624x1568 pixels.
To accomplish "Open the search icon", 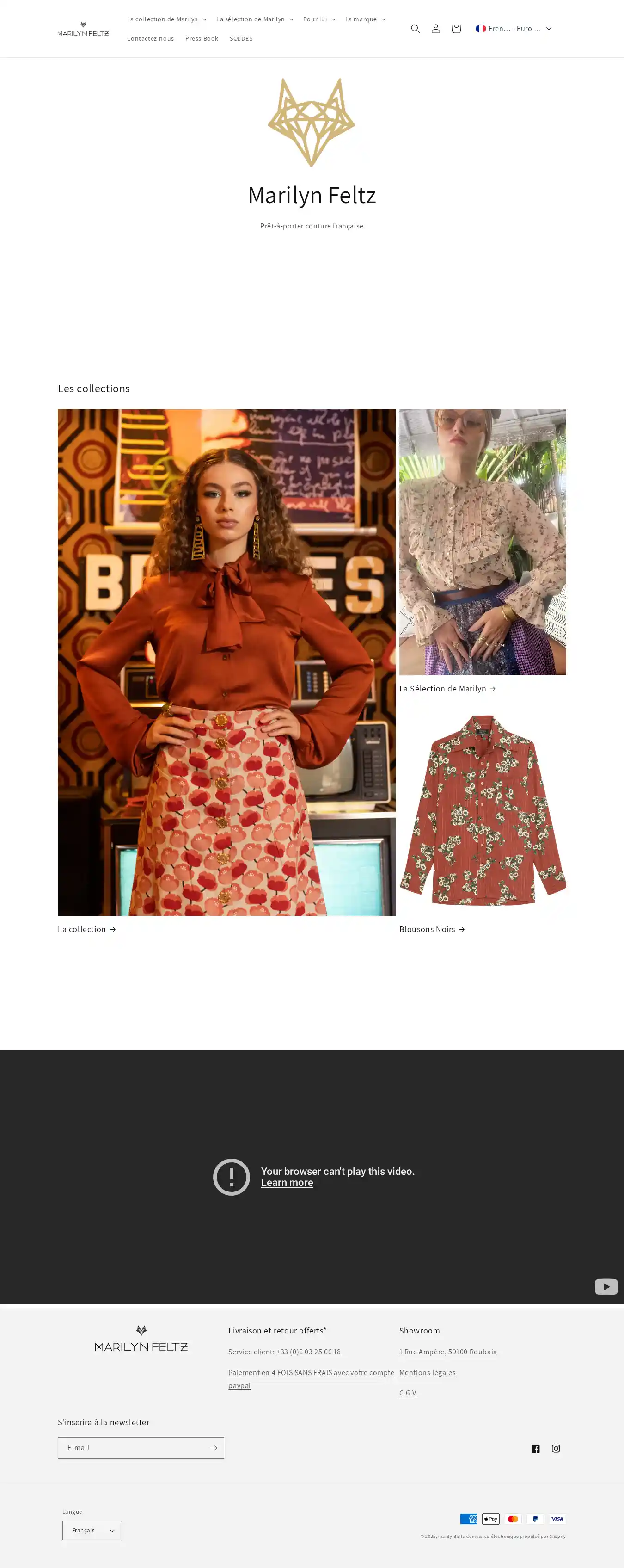I will click(x=415, y=29).
